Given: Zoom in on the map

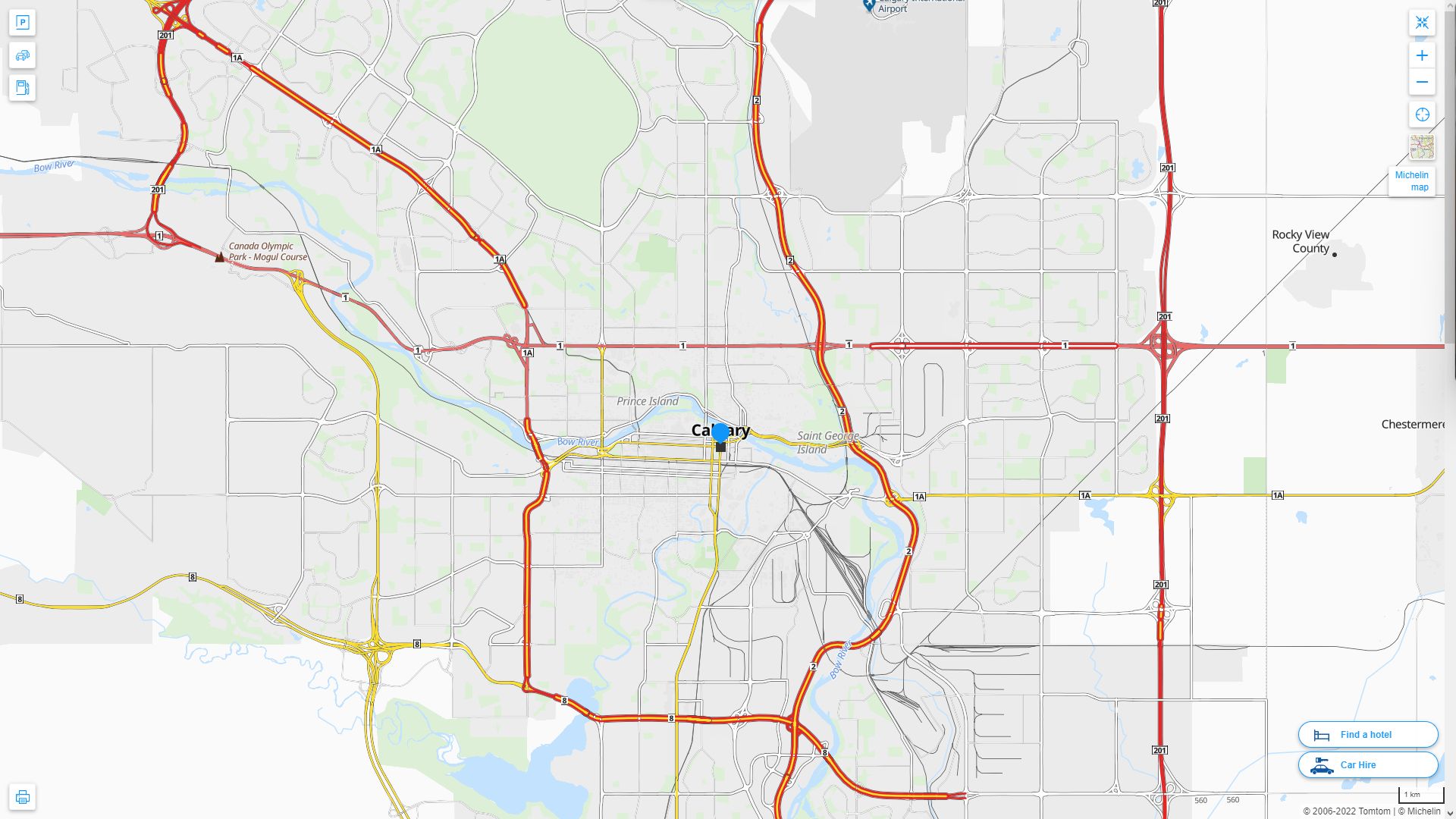Looking at the screenshot, I should [x=1422, y=55].
